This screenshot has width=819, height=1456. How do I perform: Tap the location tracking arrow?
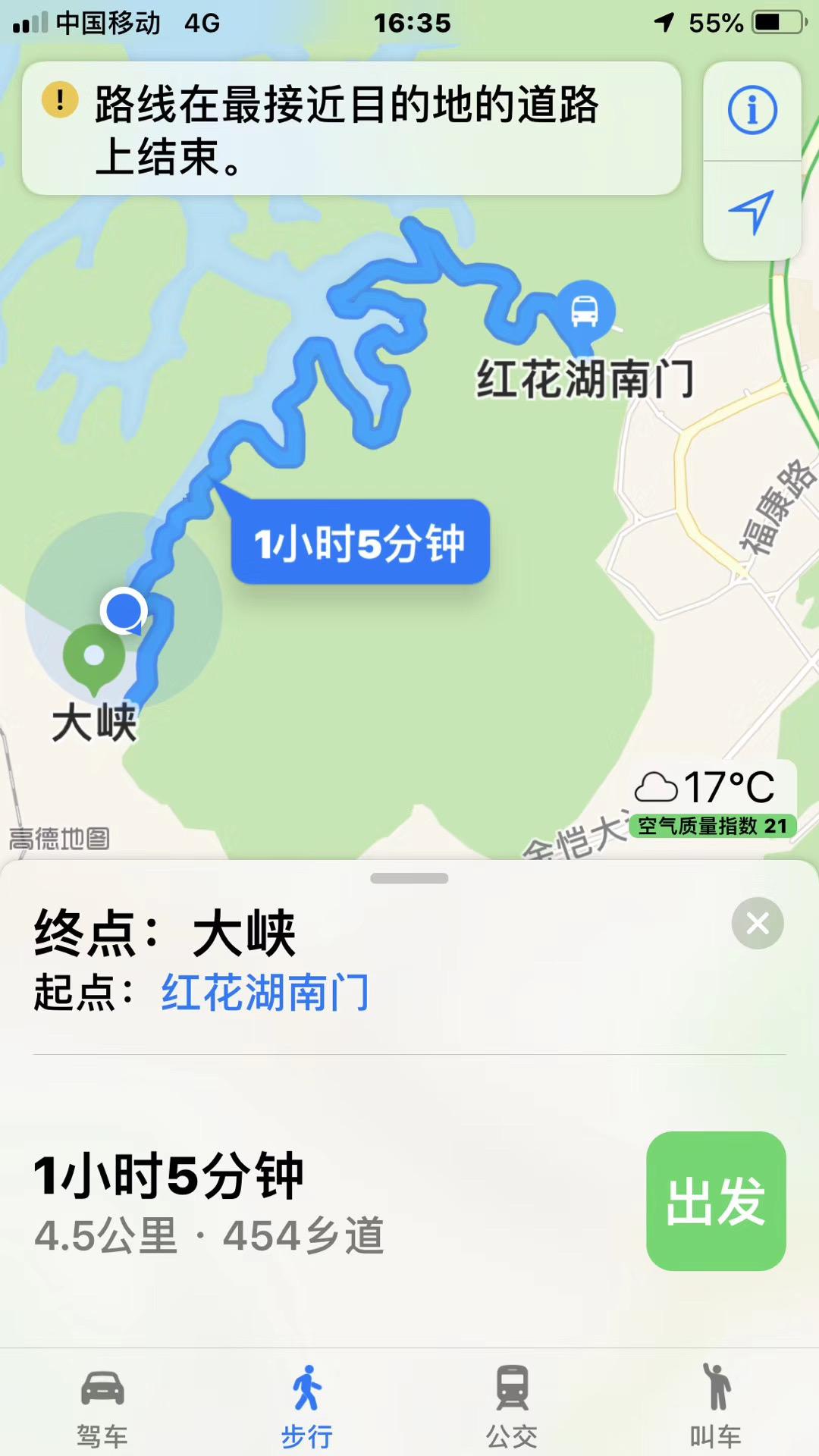click(x=752, y=212)
